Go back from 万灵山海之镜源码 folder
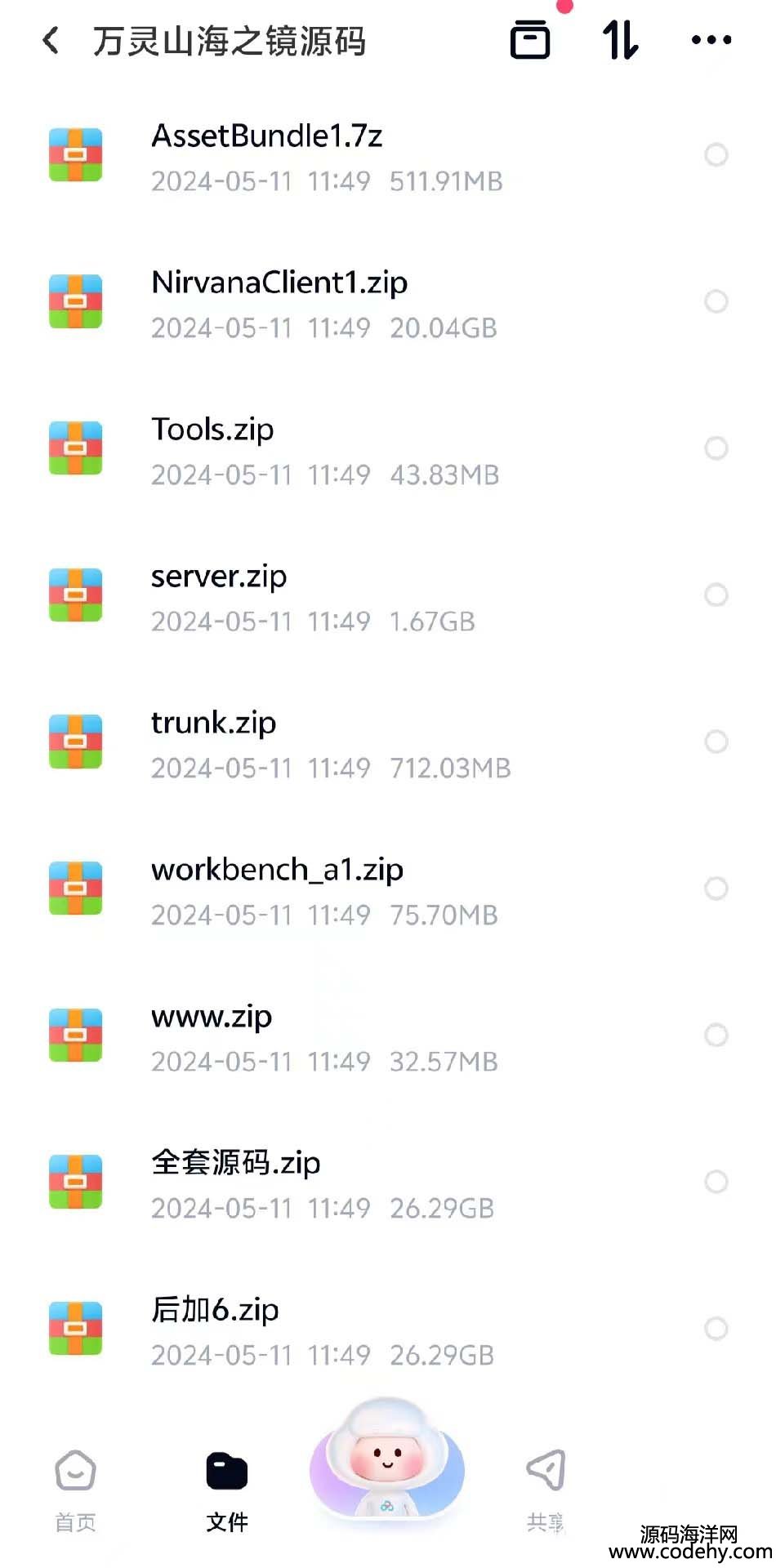The image size is (776, 1568). (51, 40)
